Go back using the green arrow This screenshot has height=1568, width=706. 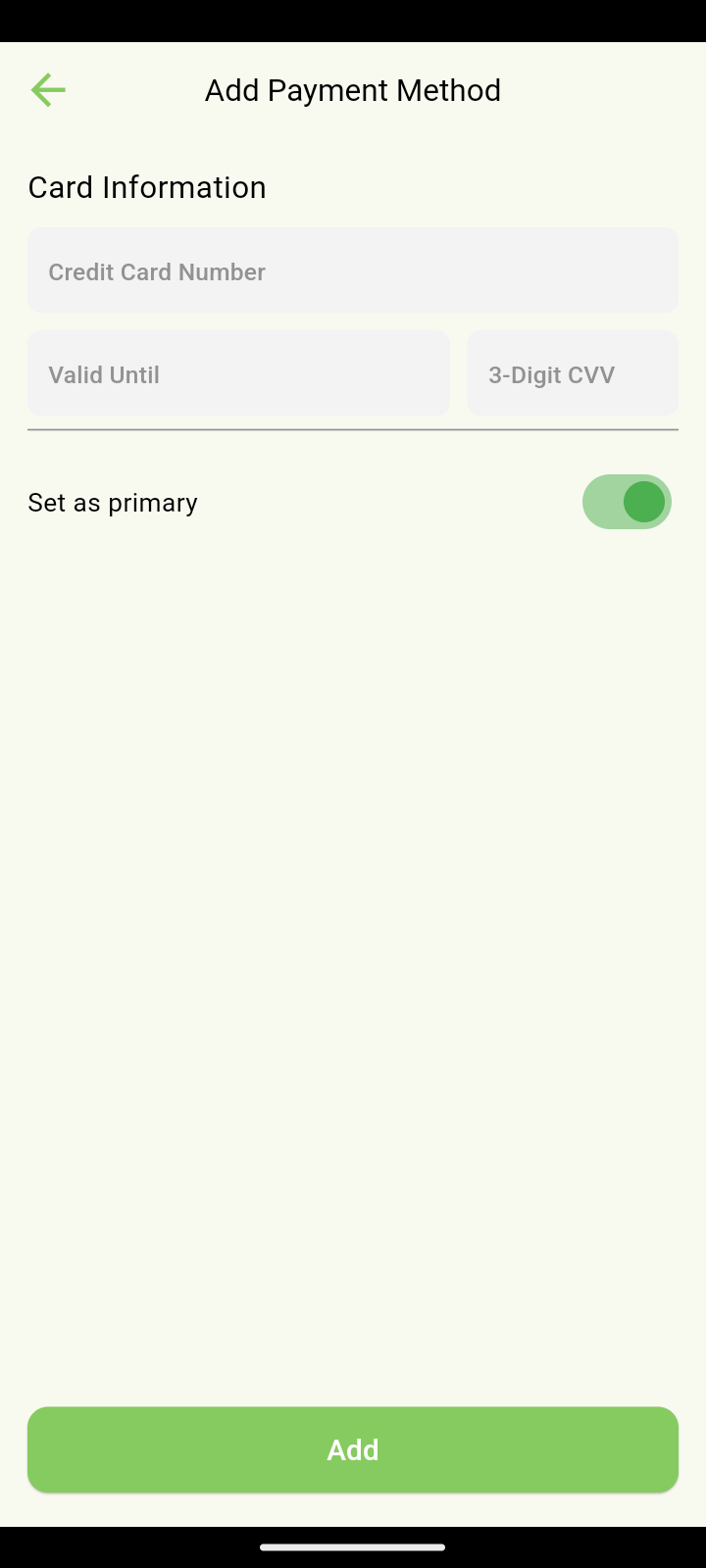tap(47, 90)
